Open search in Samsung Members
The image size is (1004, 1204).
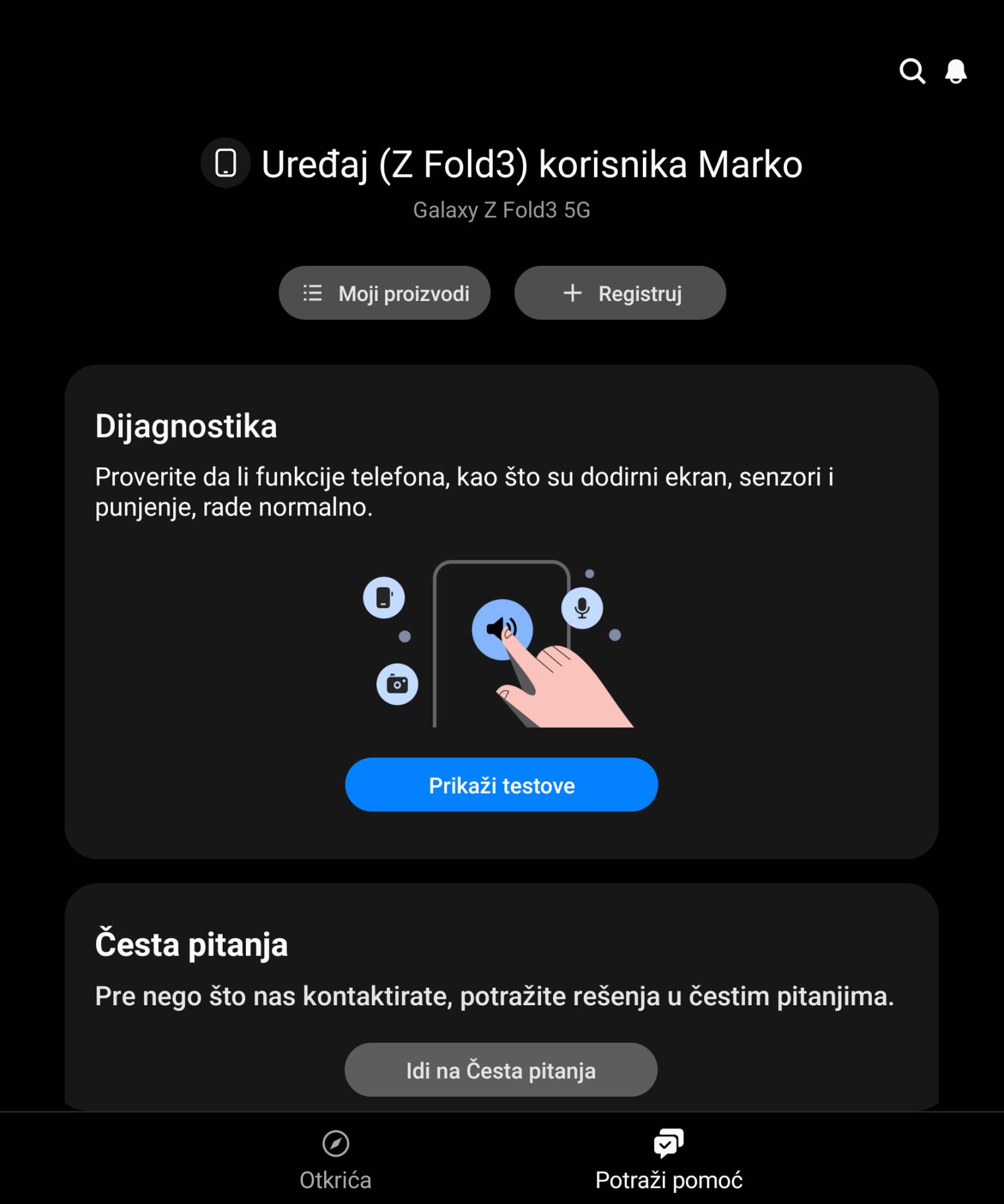tap(913, 72)
